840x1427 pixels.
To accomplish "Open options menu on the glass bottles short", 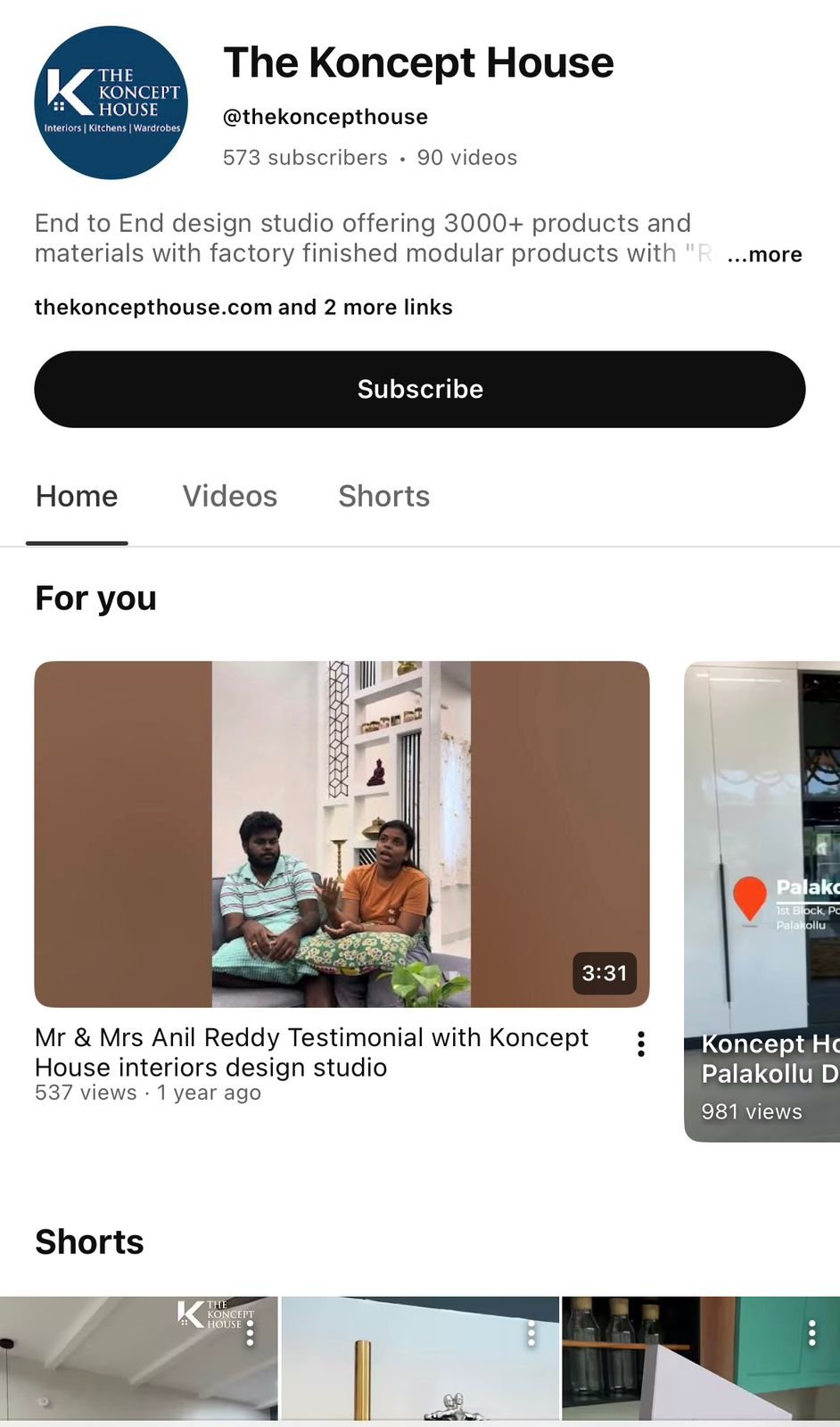I will coord(811,1332).
